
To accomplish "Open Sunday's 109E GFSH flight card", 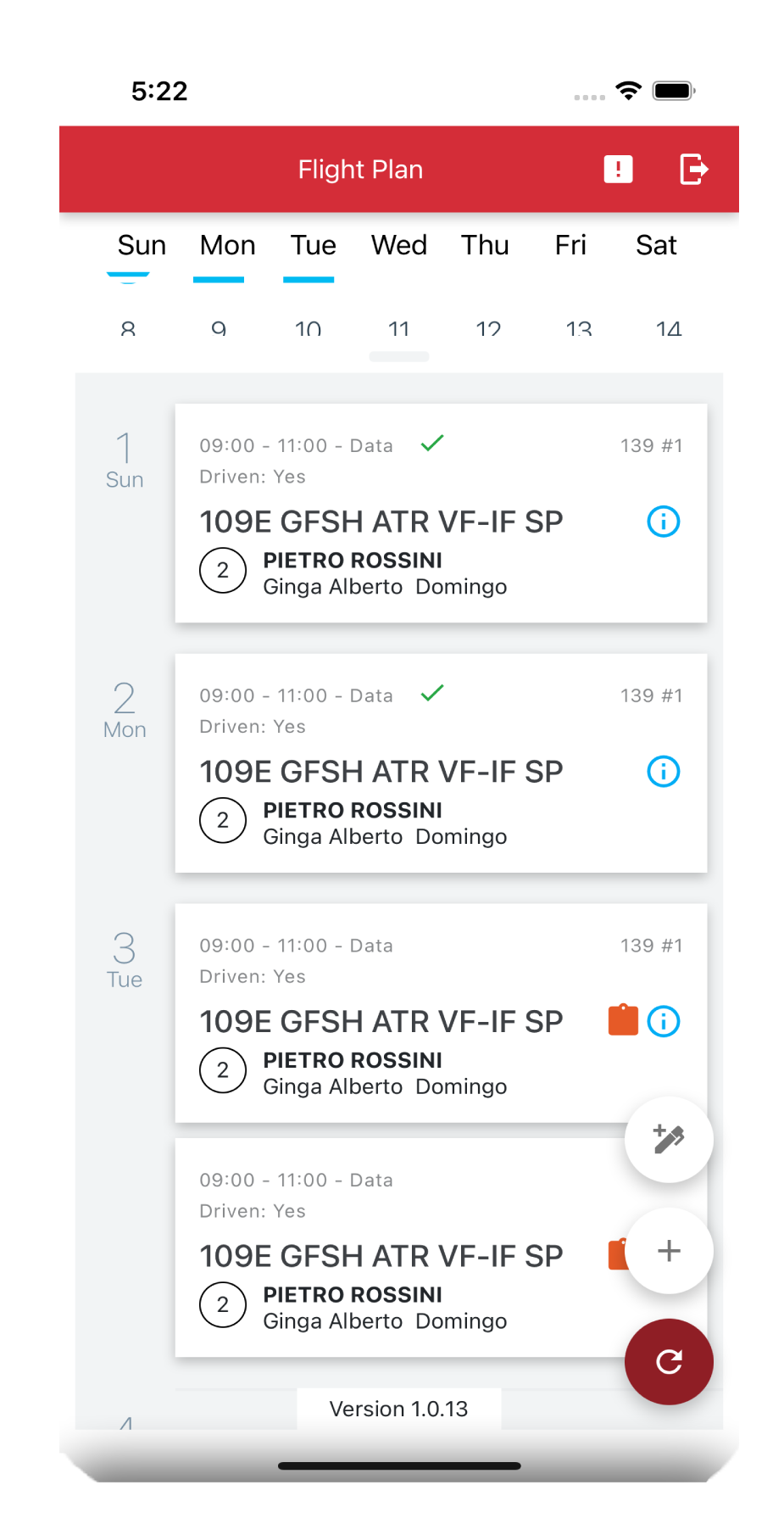I will pyautogui.click(x=441, y=513).
